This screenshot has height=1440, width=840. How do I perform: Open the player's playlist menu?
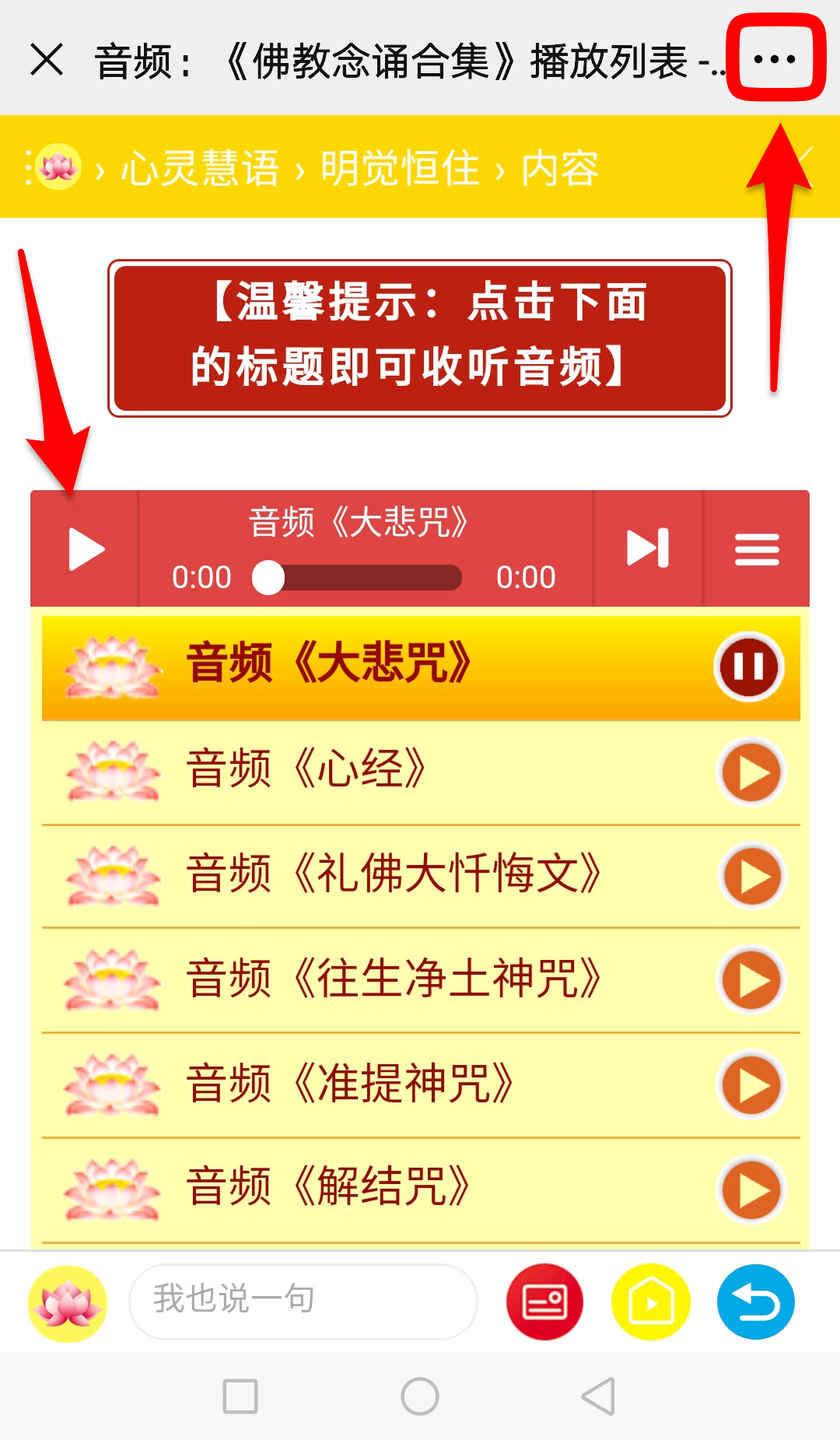pos(756,549)
